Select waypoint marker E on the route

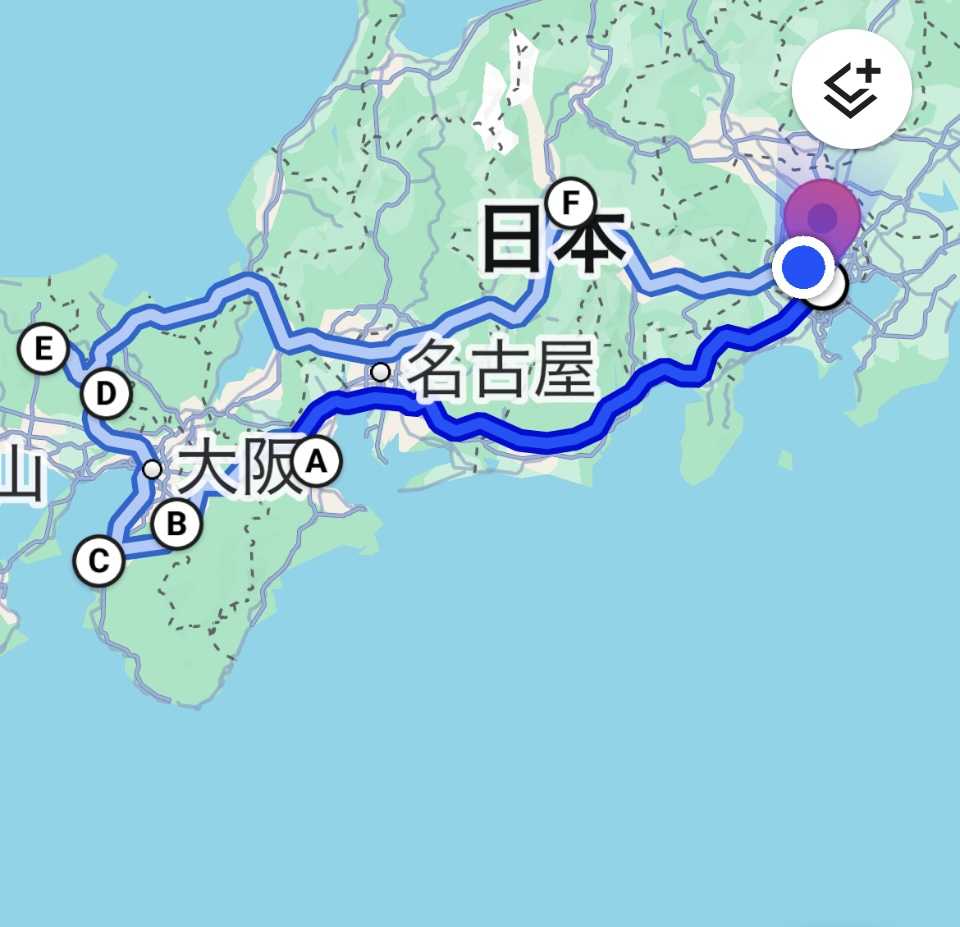pos(43,349)
